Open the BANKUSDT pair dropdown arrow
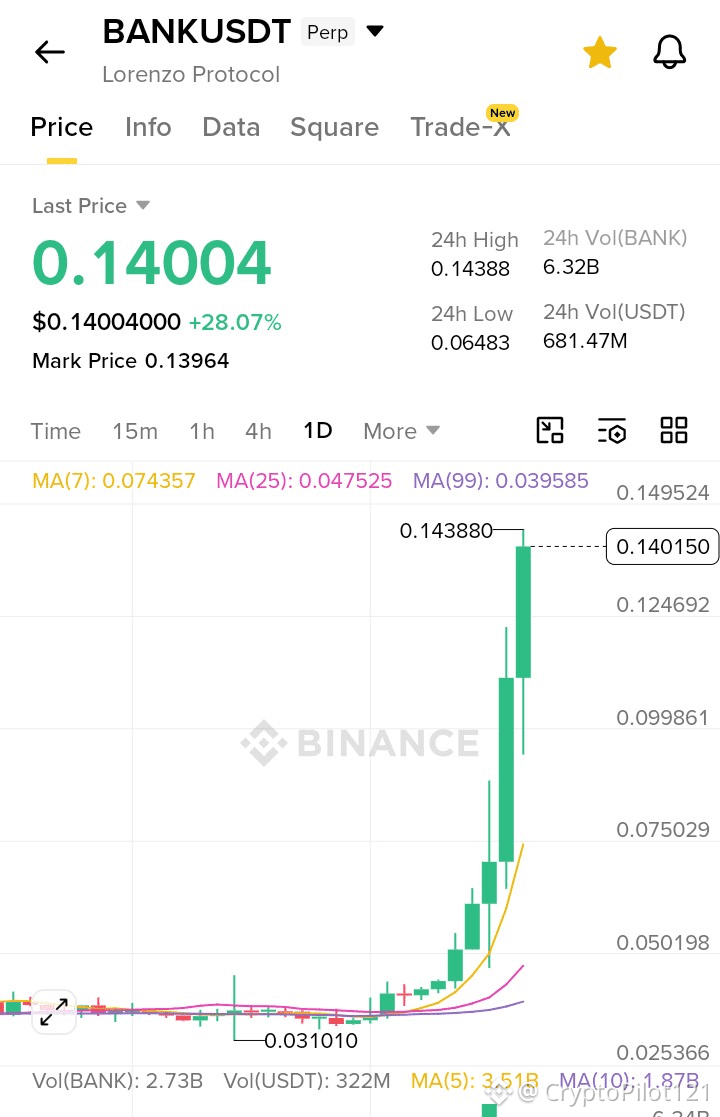720x1117 pixels. pos(375,31)
